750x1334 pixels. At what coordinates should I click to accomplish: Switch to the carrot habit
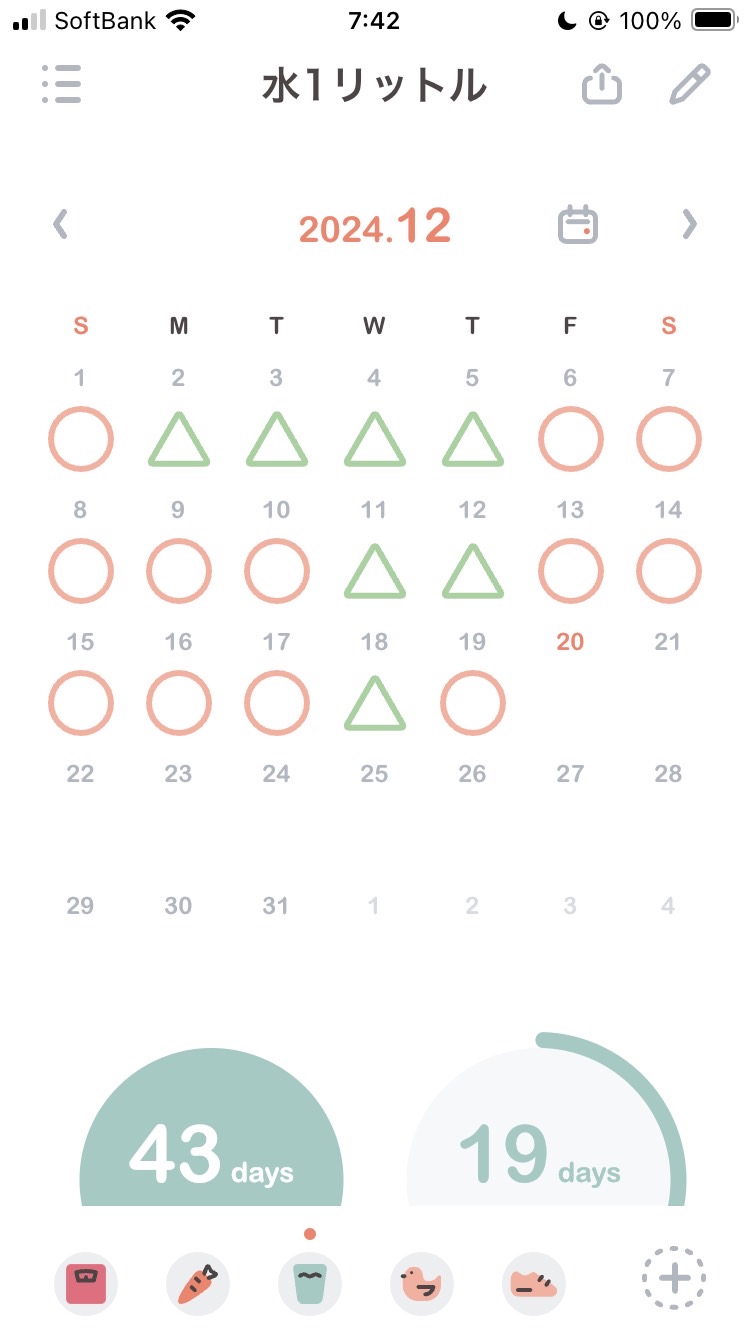coord(198,1279)
